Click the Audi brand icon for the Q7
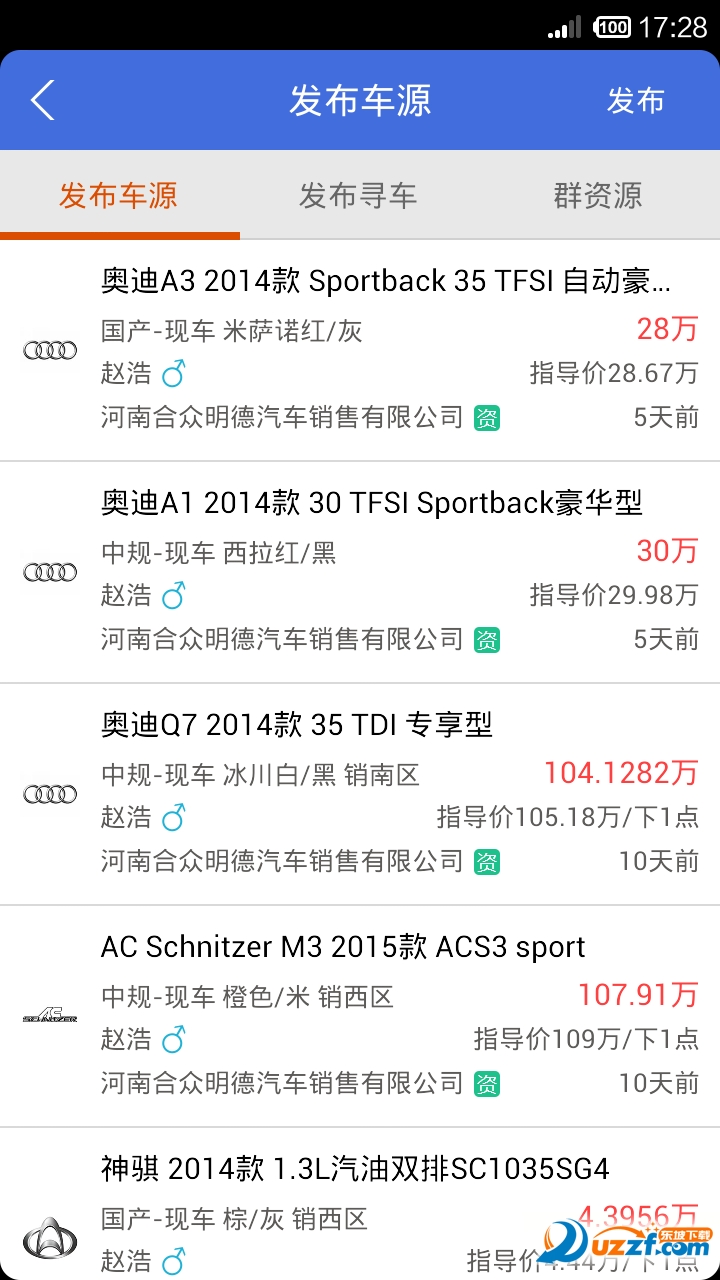 tap(50, 793)
